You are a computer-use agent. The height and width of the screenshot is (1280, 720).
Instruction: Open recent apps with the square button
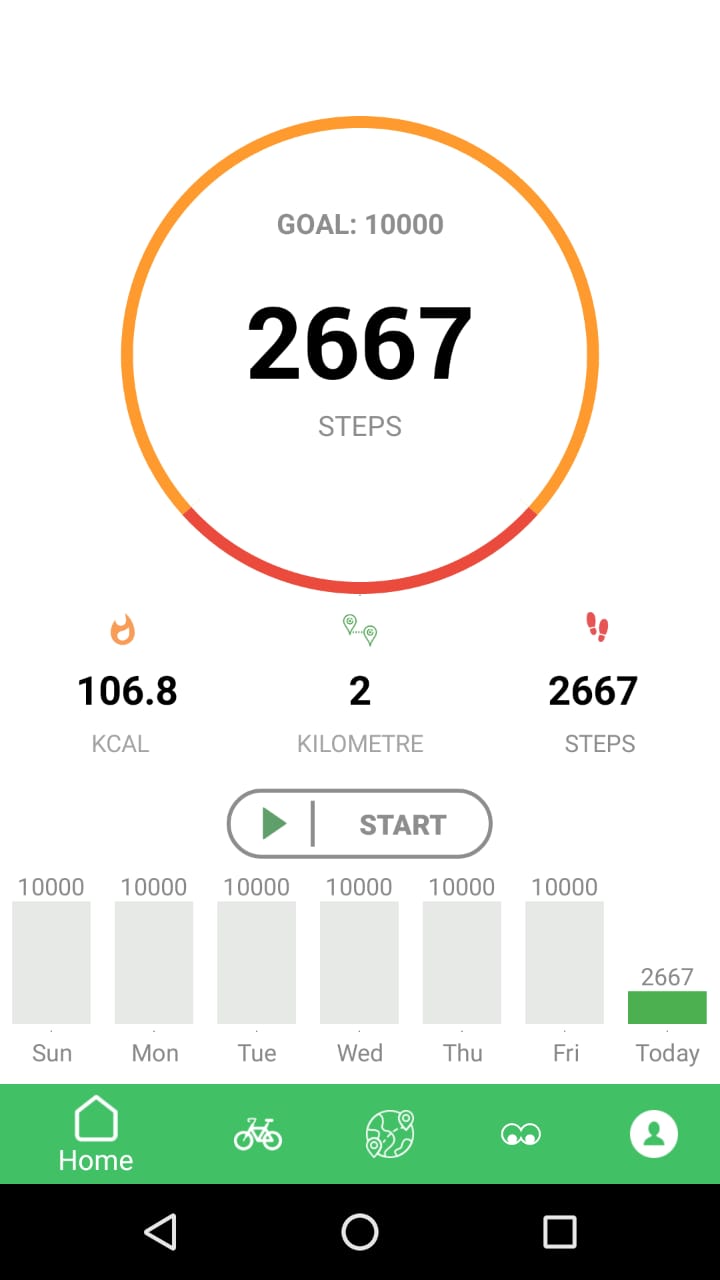(560, 1232)
